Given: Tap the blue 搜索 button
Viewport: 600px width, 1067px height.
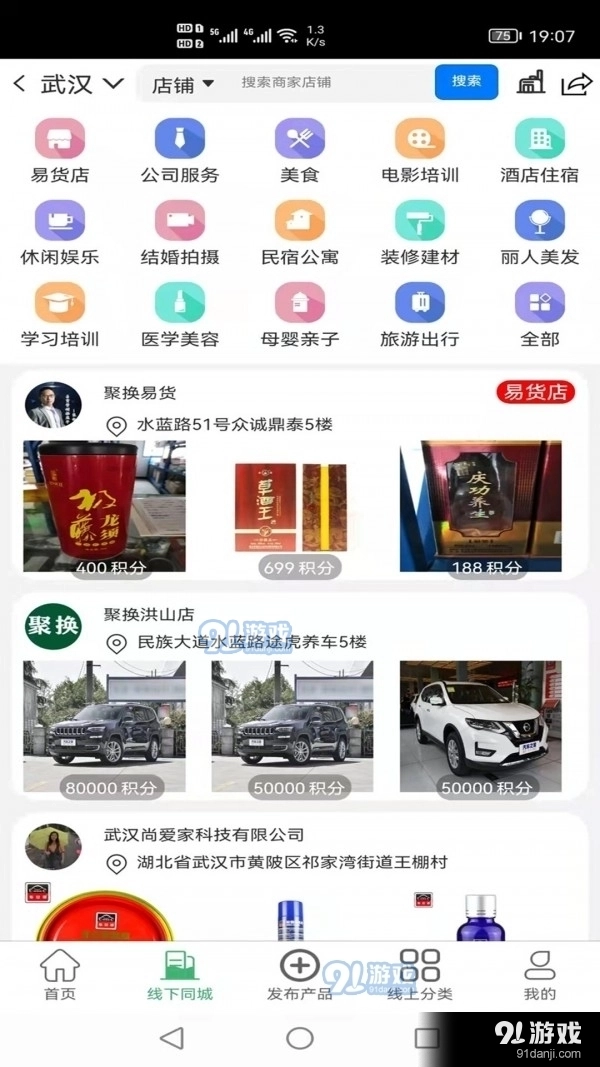Looking at the screenshot, I should tap(466, 82).
